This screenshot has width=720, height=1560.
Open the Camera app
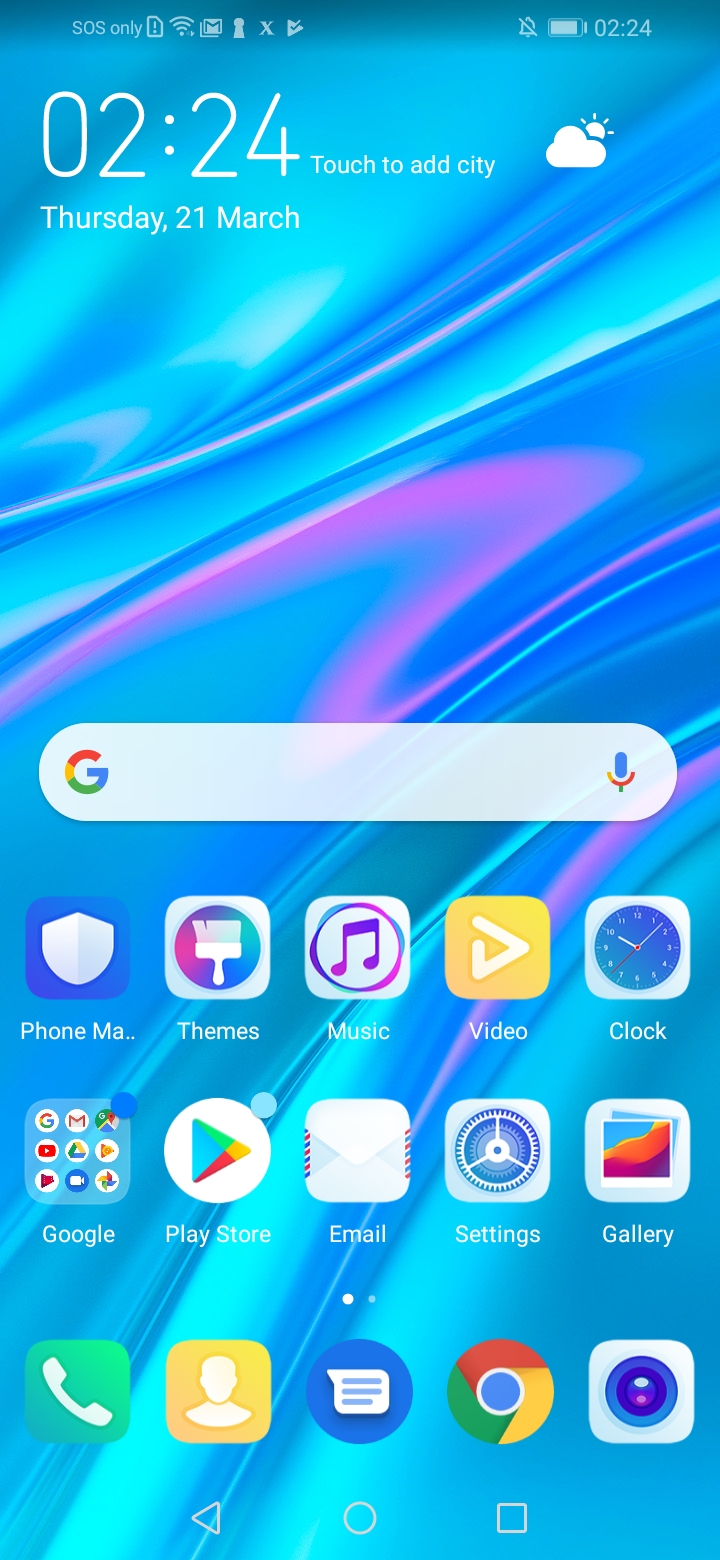pos(641,1391)
